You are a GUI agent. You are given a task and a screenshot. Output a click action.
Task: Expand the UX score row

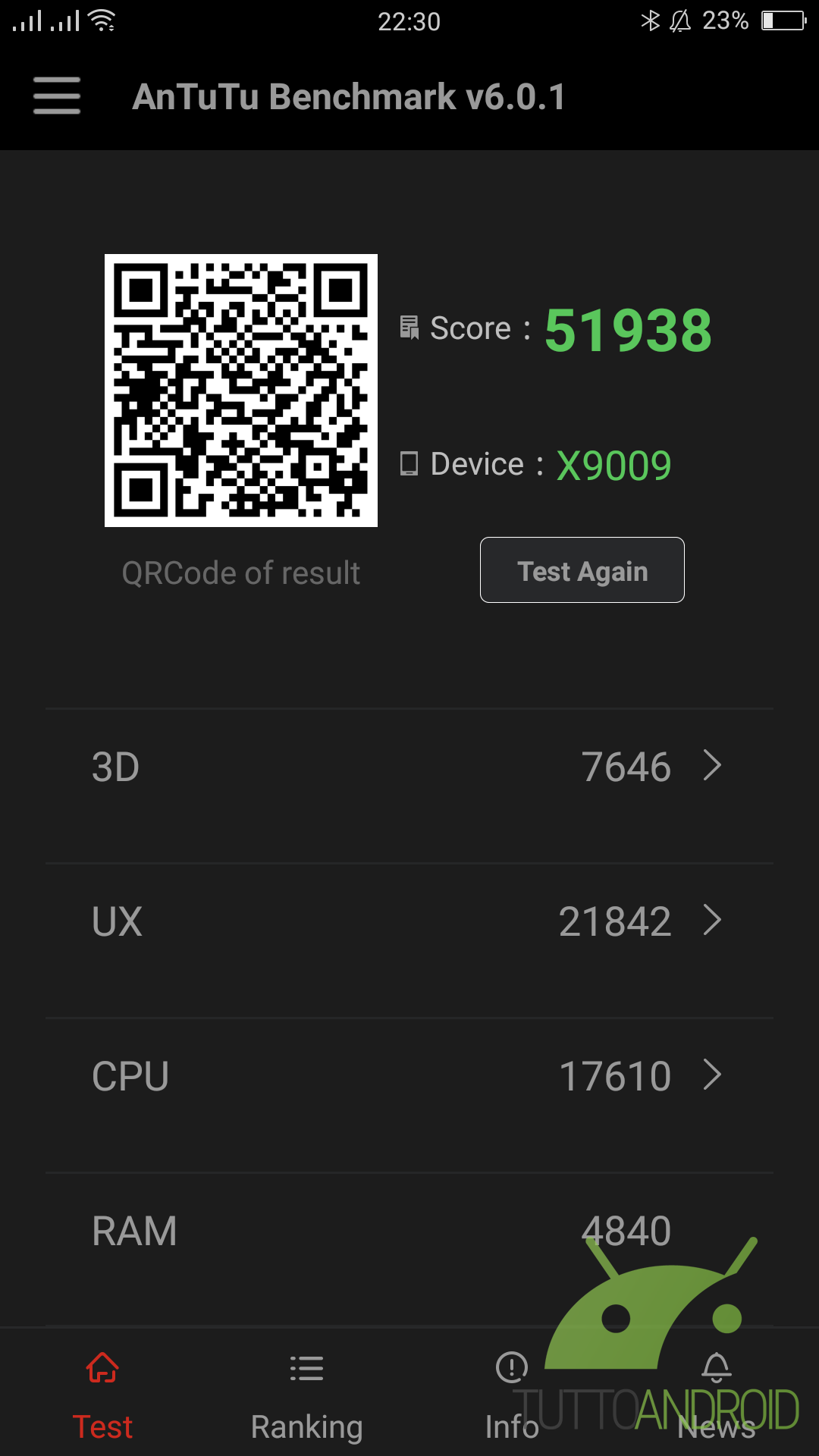tap(409, 921)
